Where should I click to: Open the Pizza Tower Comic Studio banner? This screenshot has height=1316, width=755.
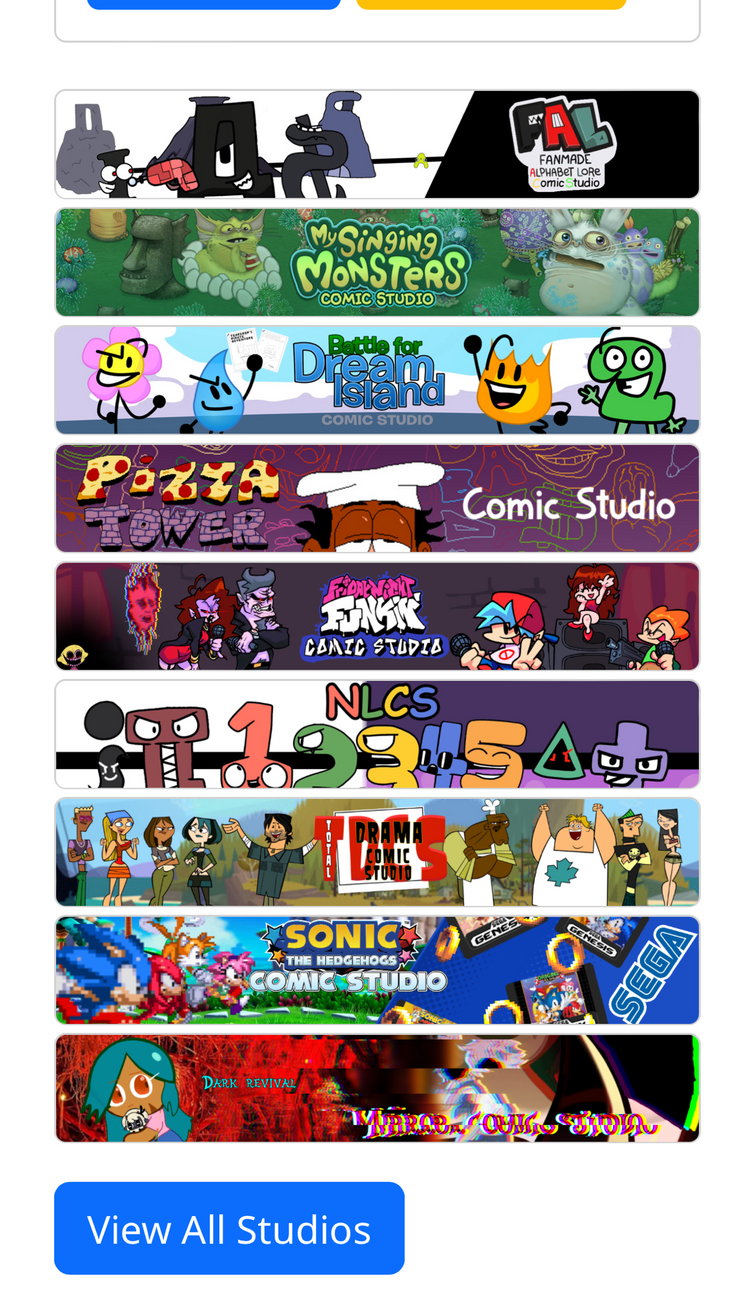click(x=377, y=498)
